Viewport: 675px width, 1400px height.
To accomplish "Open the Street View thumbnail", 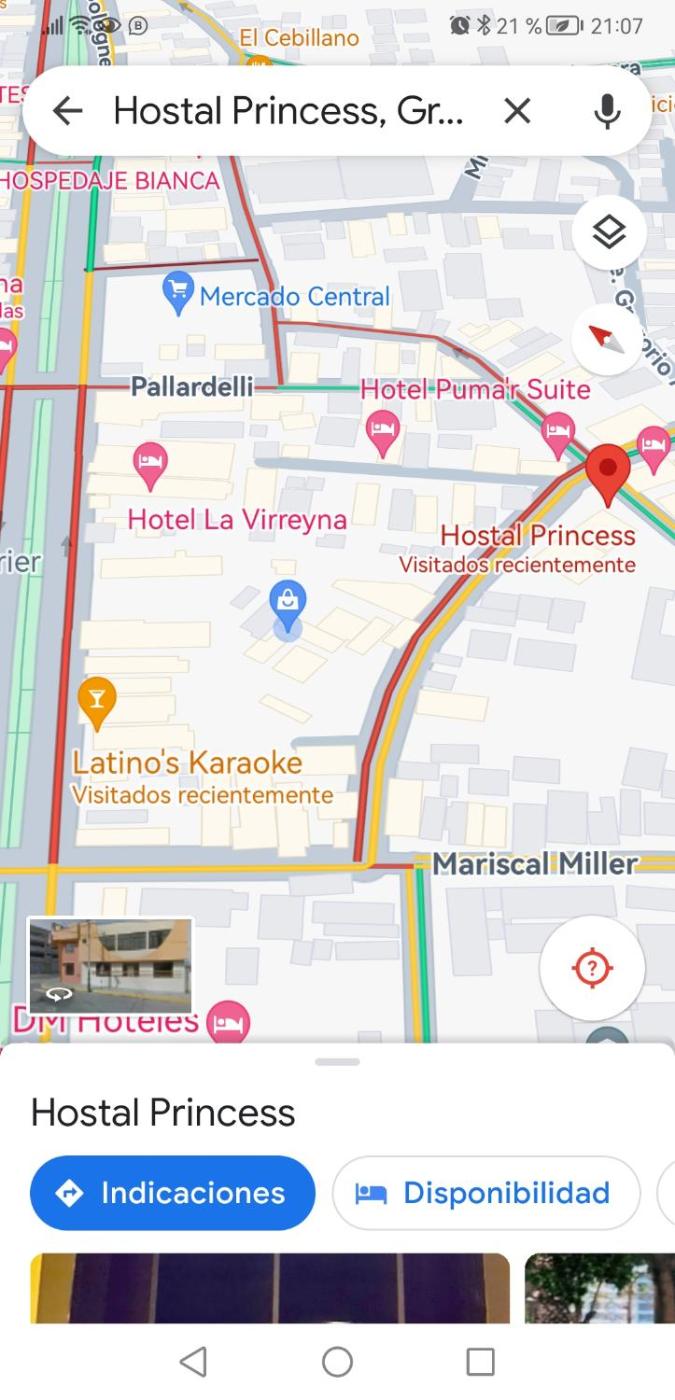I will pos(110,965).
